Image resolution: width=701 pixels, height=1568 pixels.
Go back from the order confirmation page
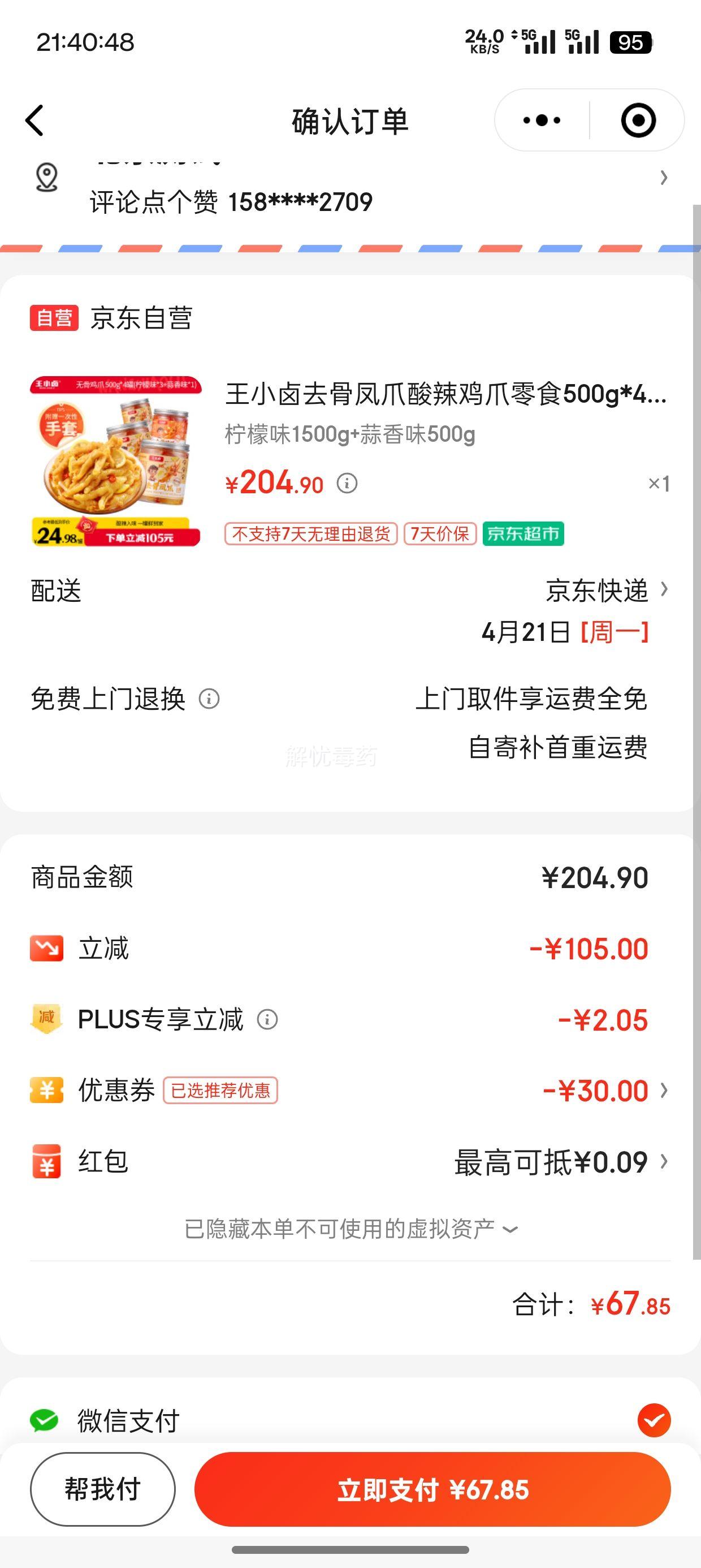click(35, 120)
